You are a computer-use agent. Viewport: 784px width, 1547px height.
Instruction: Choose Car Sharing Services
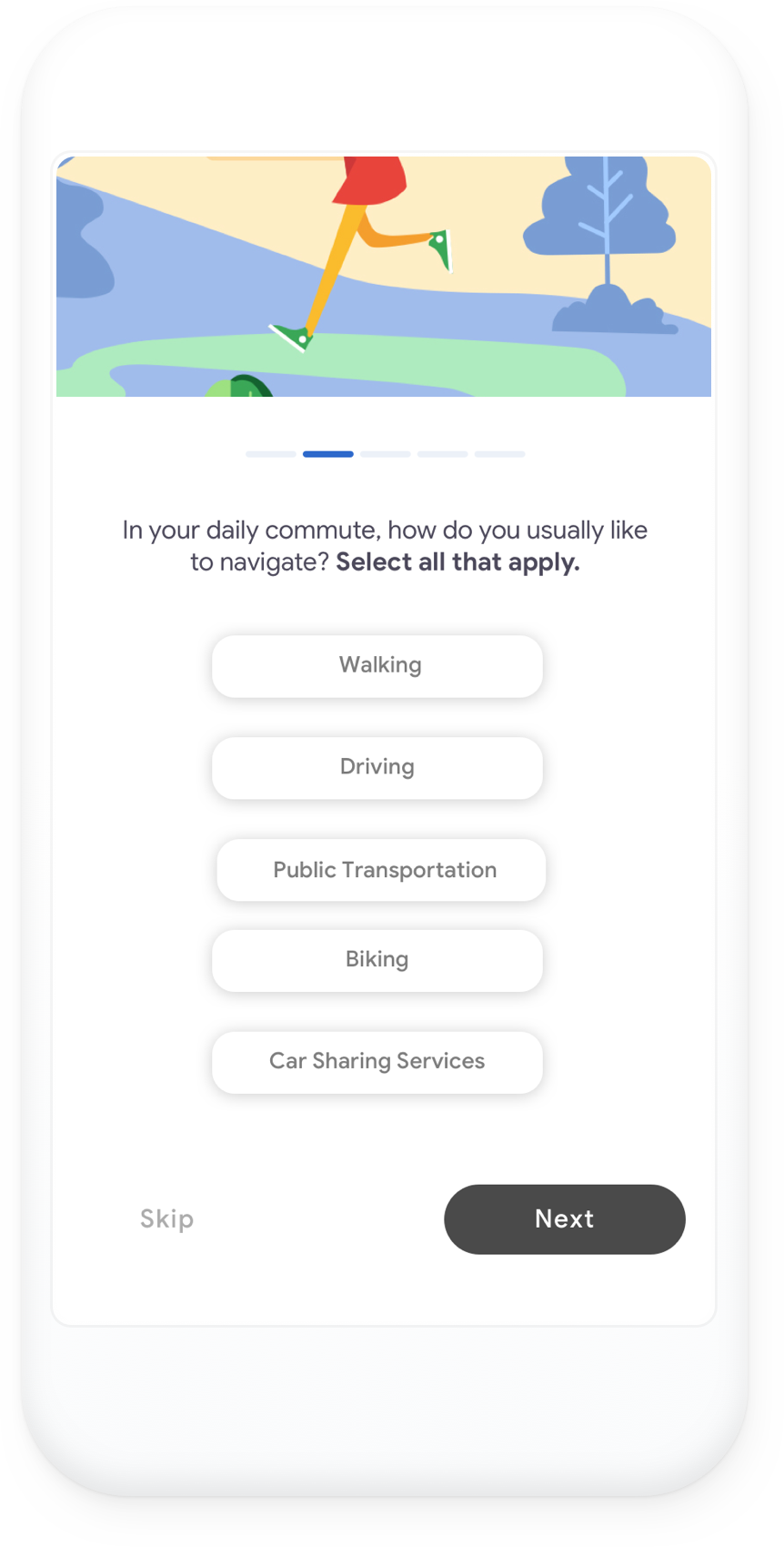pos(377,1062)
